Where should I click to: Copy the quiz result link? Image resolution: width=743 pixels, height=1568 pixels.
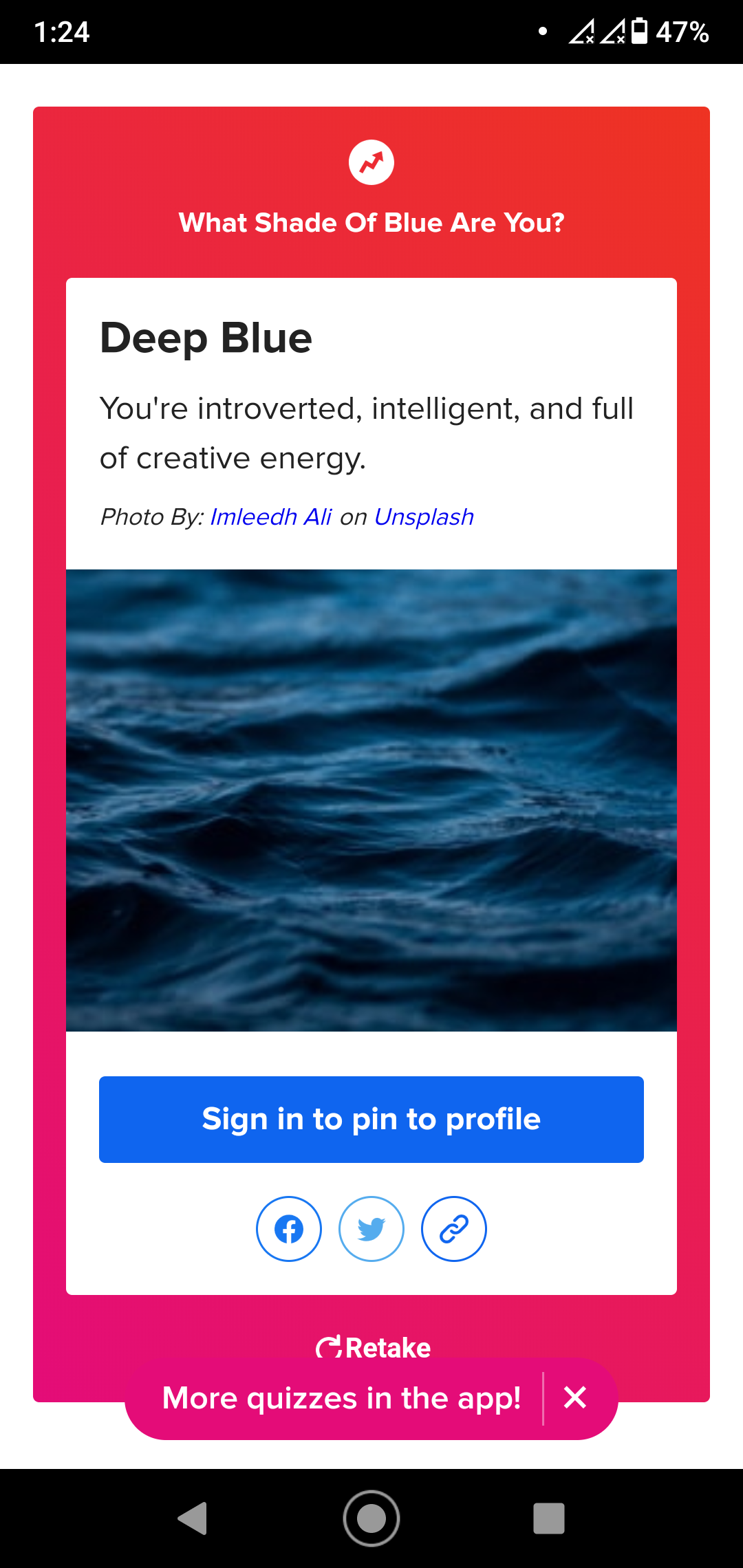pos(454,1229)
